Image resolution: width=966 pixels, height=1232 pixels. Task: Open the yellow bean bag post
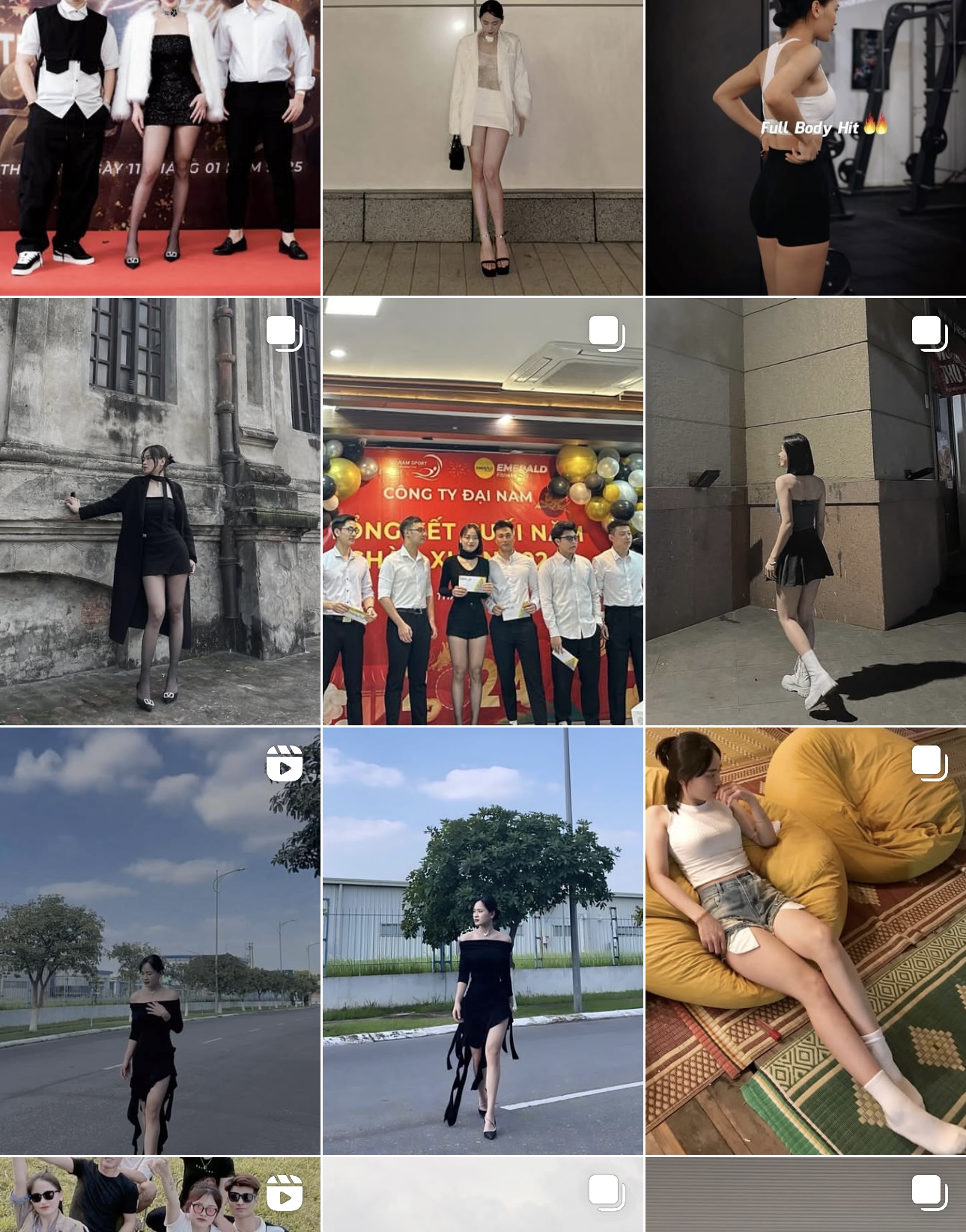[x=806, y=941]
